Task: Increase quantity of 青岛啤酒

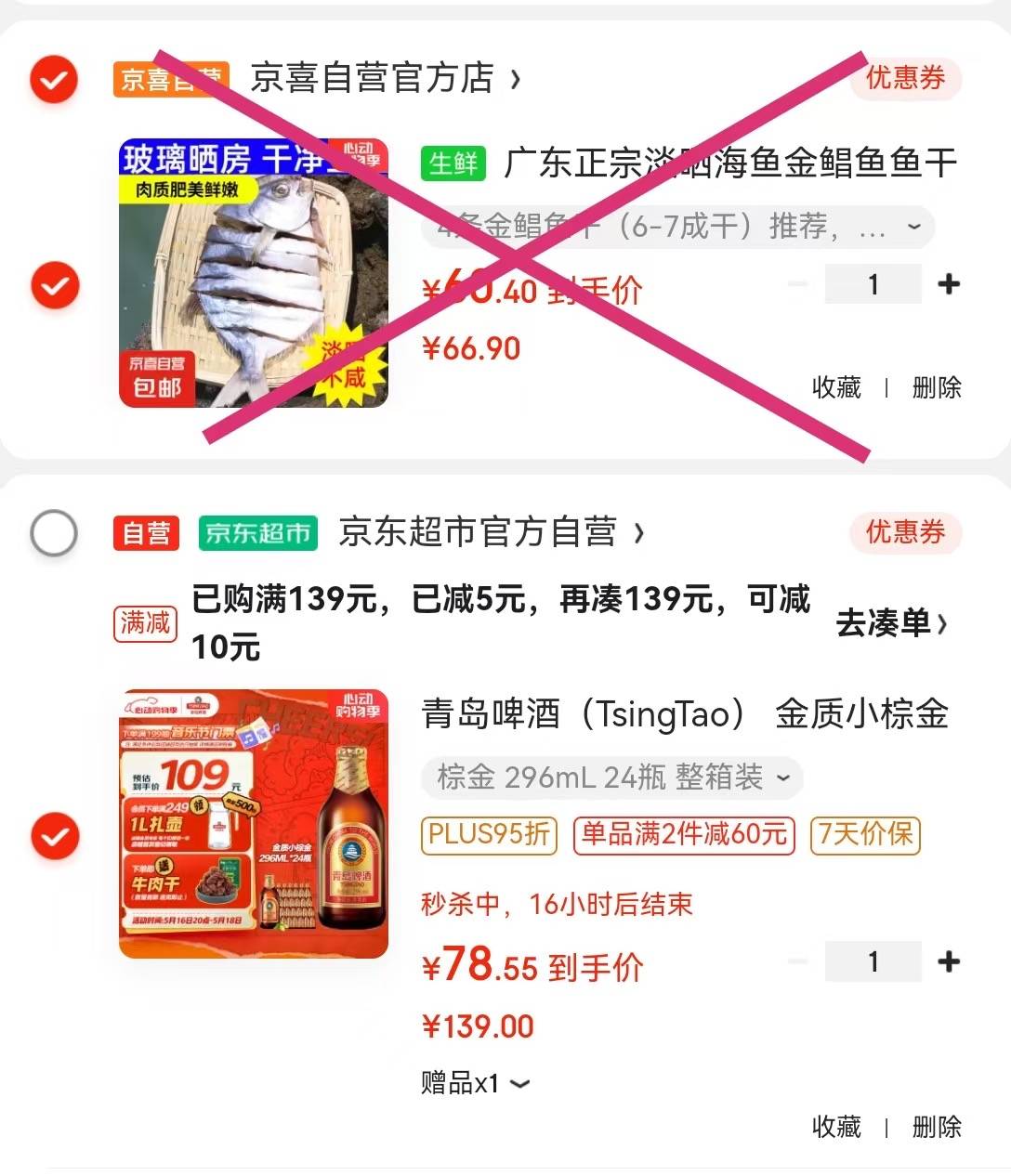Action: pyautogui.click(x=949, y=961)
